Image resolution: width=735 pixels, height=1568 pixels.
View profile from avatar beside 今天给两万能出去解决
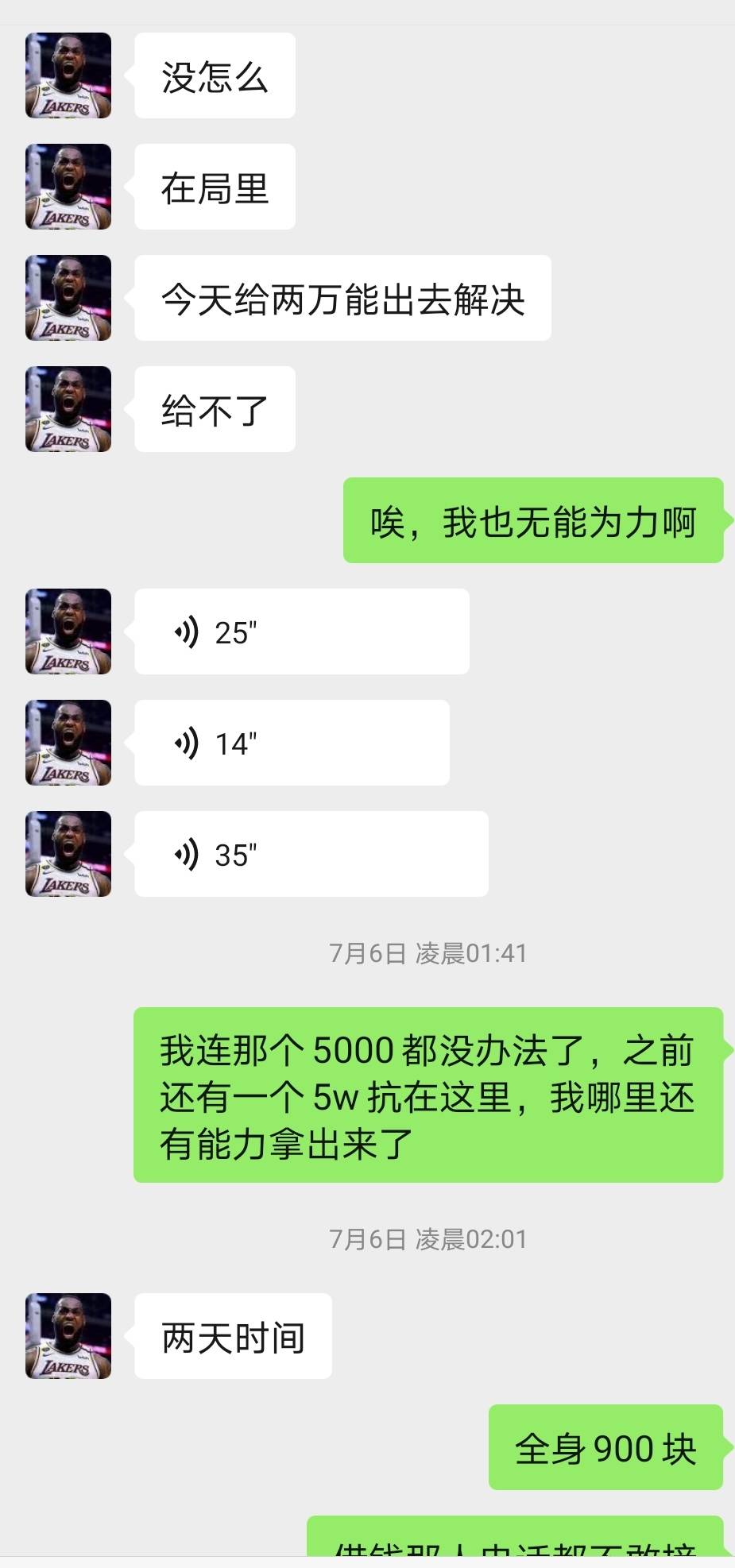tap(68, 298)
